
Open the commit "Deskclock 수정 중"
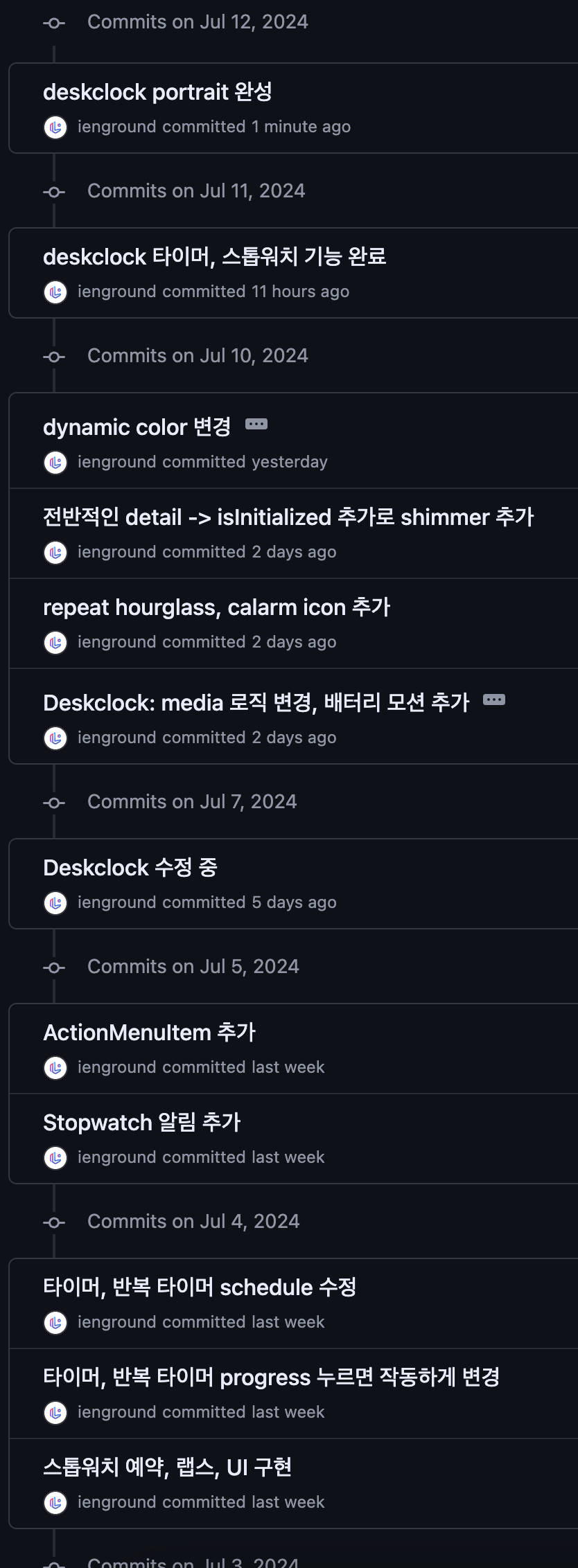130,868
